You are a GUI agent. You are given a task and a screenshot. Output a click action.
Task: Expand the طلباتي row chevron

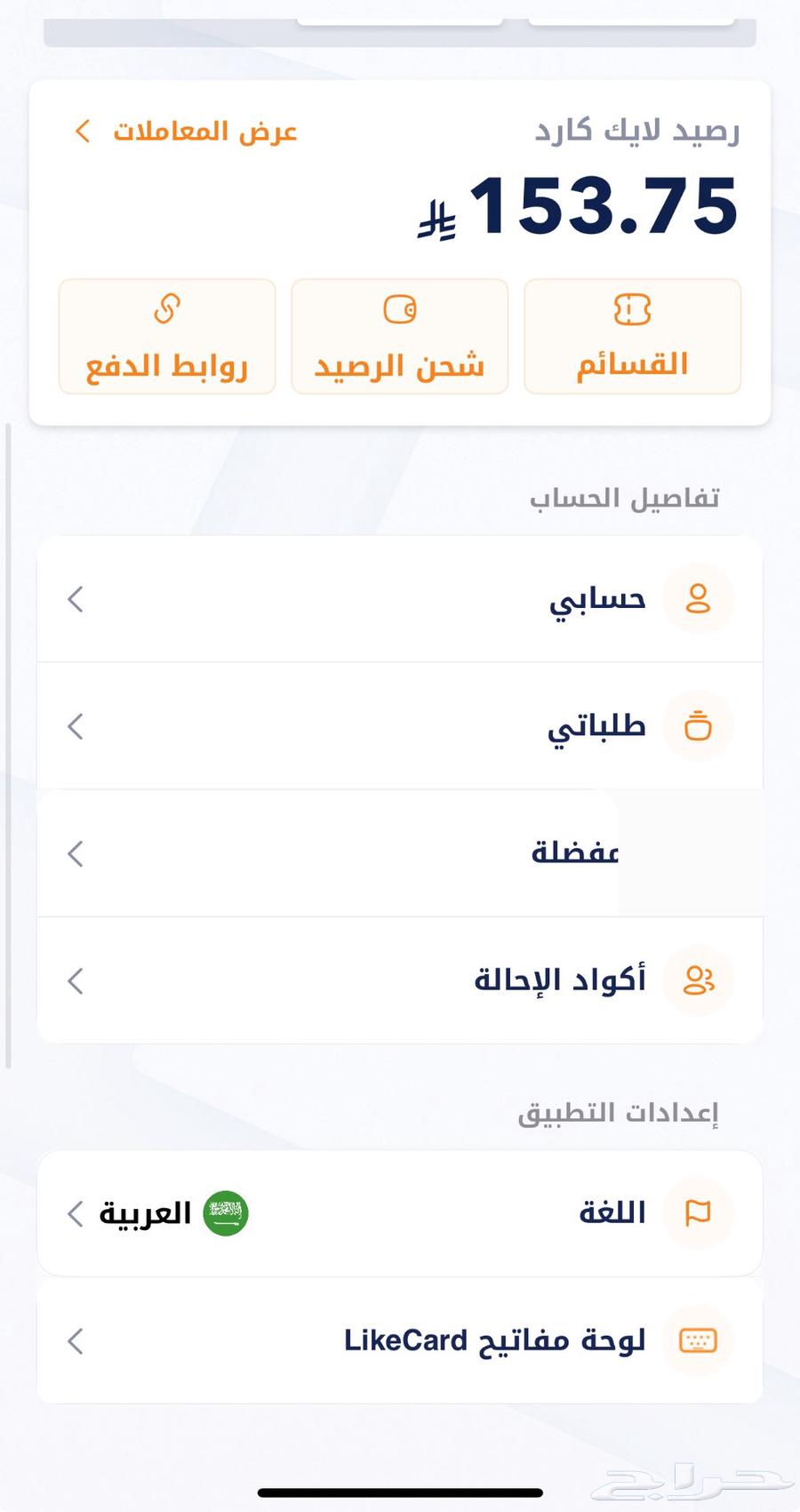[x=76, y=726]
